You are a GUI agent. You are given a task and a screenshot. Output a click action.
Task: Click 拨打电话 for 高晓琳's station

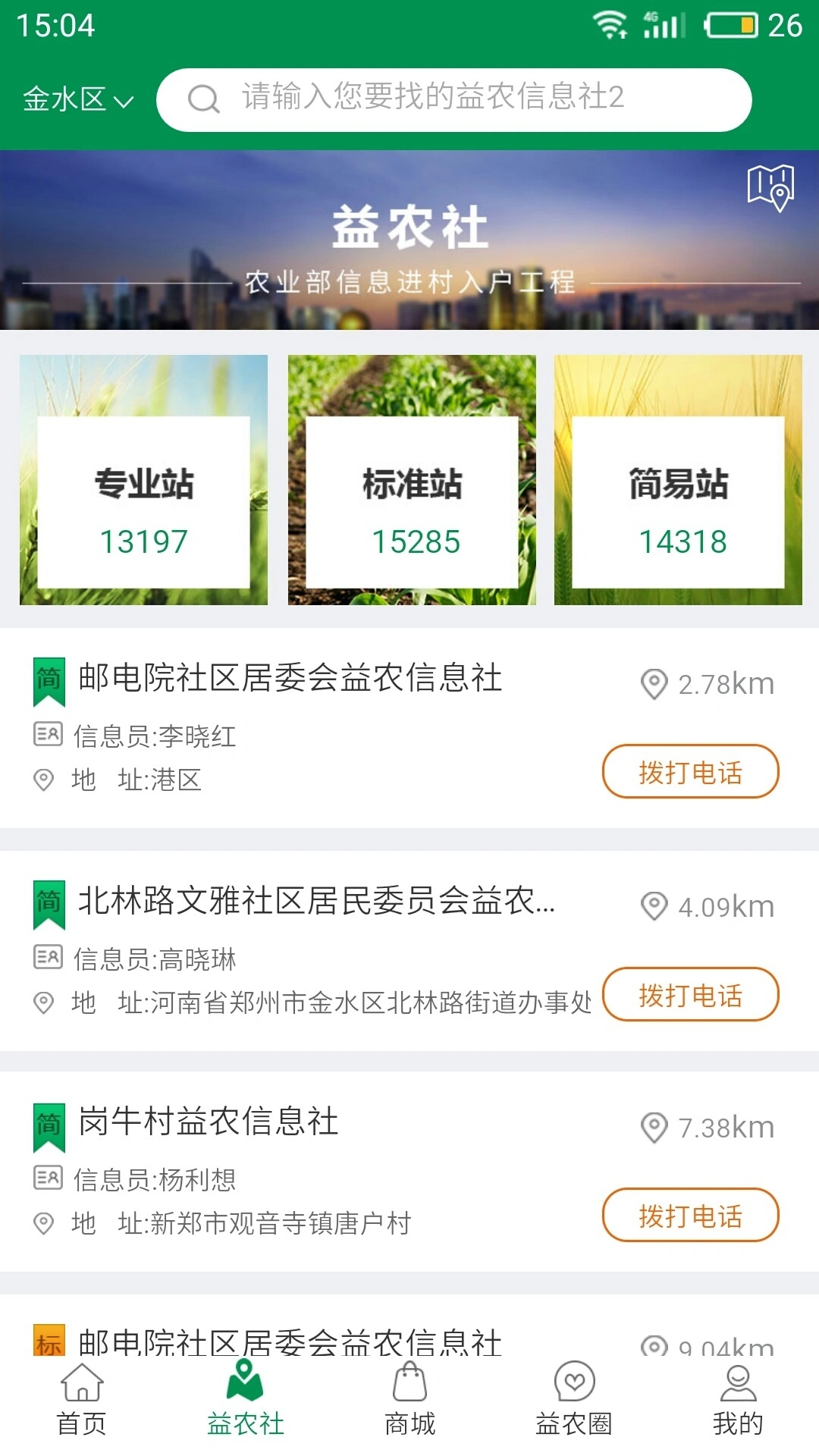point(690,996)
